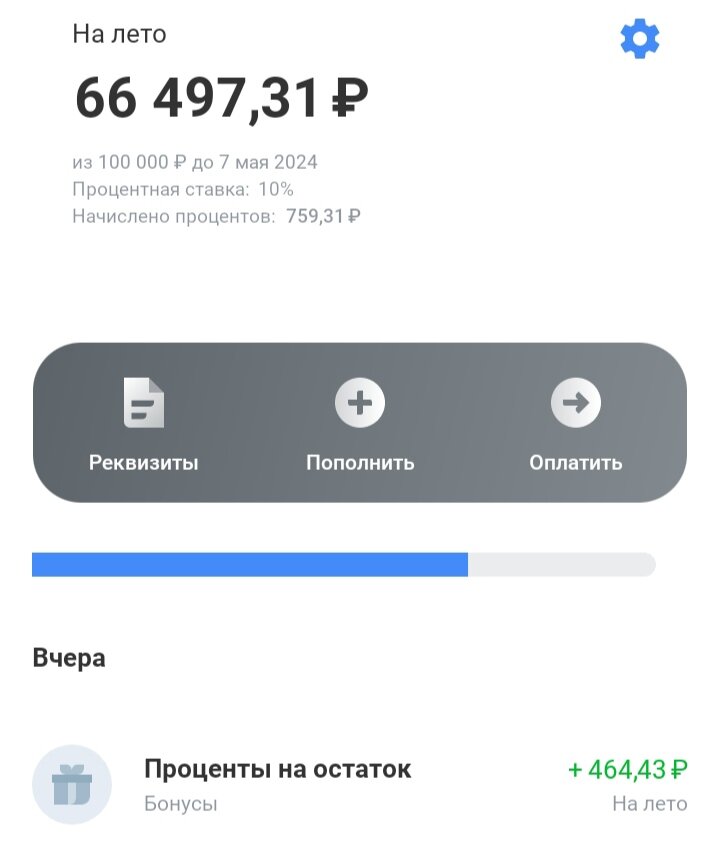The height and width of the screenshot is (855, 720).
Task: Select Оплатить to make a payment
Action: [x=575, y=462]
